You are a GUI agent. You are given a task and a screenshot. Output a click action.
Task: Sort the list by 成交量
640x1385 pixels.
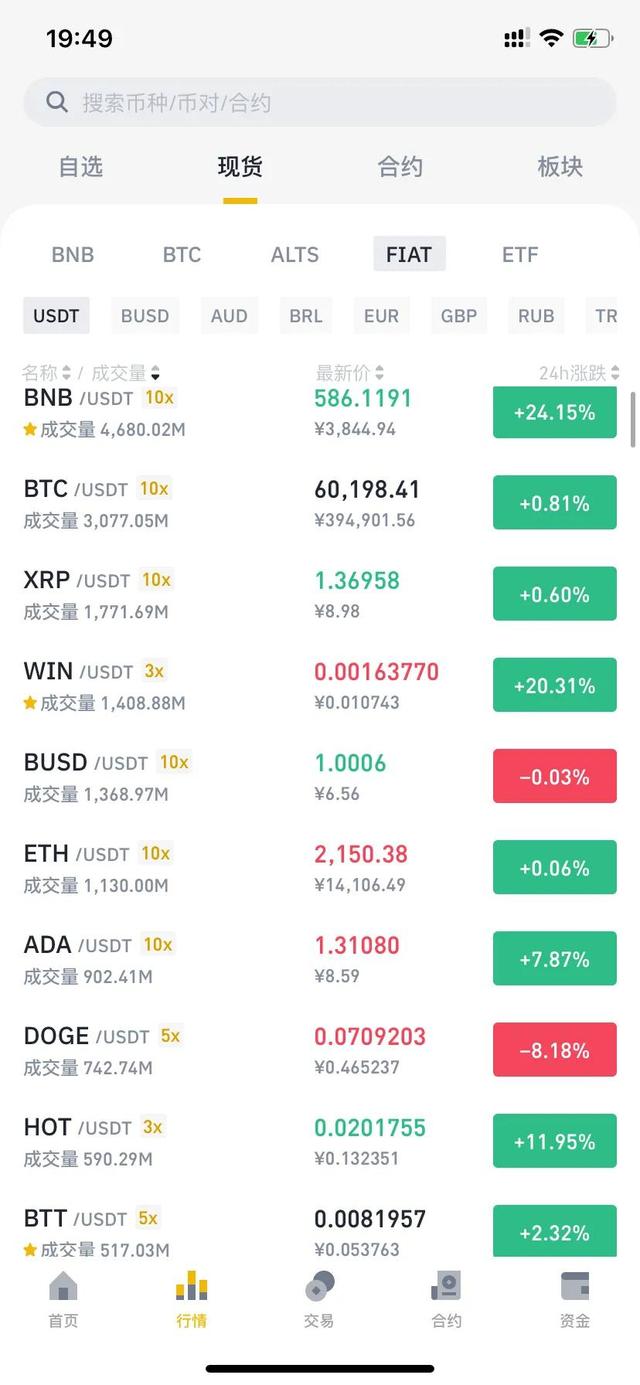[x=125, y=373]
